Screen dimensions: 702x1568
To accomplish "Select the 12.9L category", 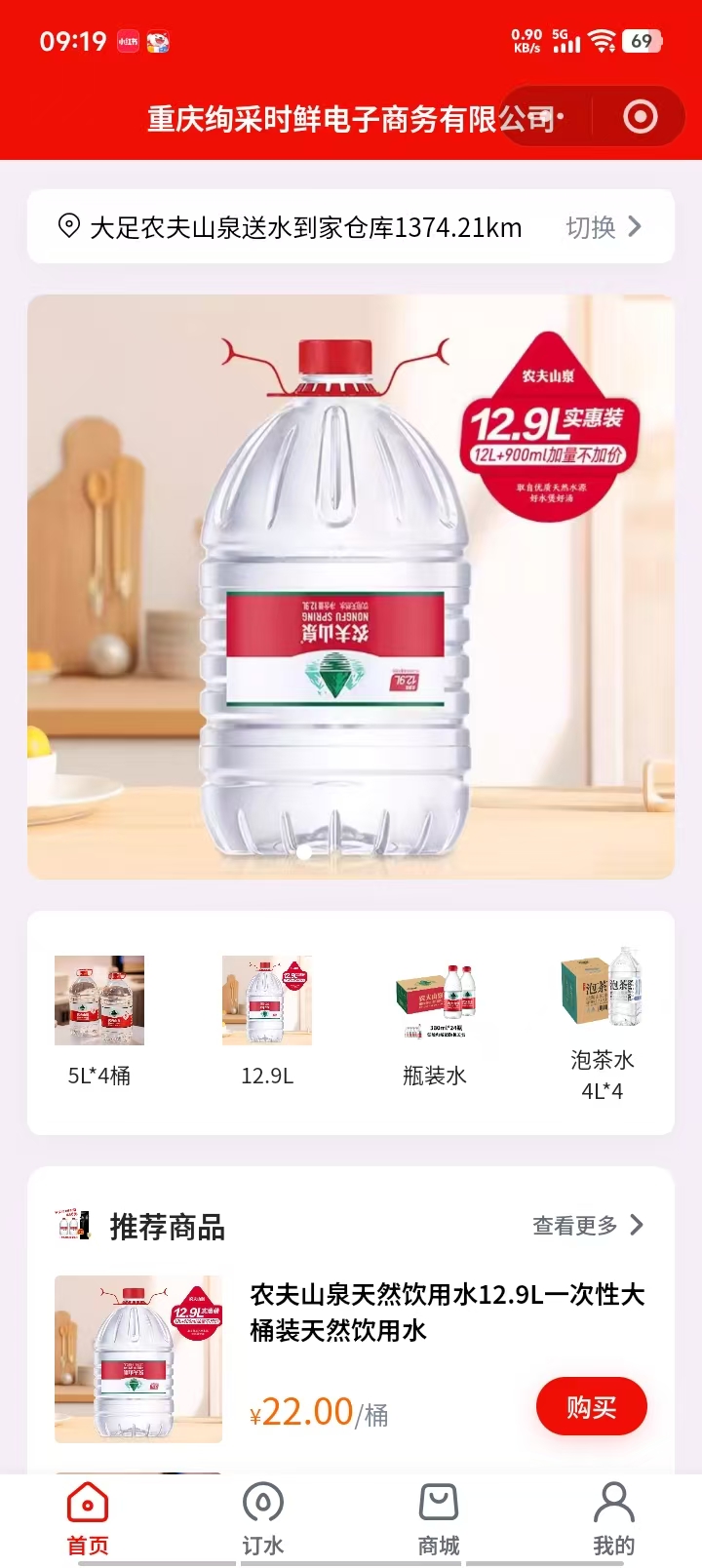I will [267, 1021].
